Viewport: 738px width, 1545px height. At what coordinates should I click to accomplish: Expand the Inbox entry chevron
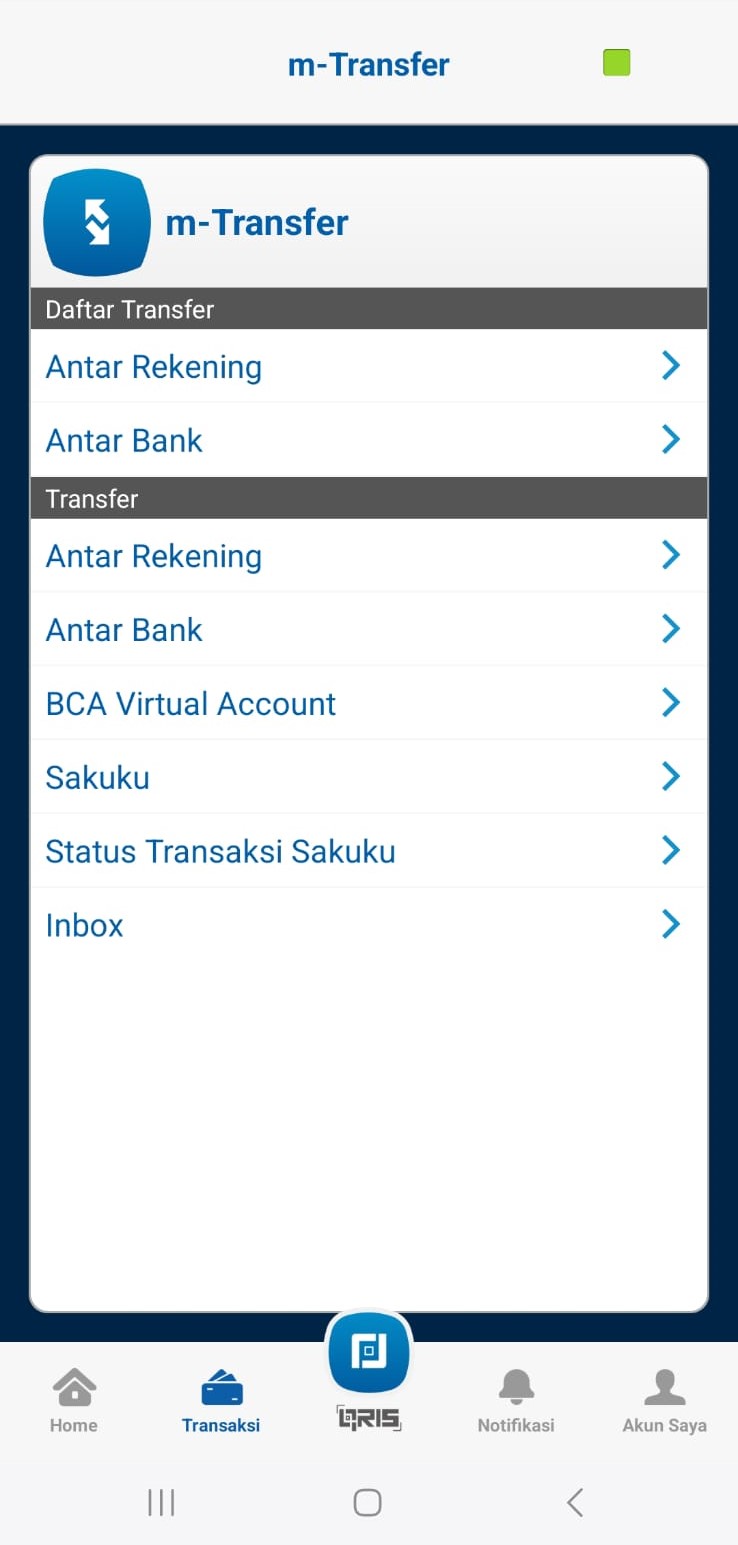pyautogui.click(x=671, y=924)
